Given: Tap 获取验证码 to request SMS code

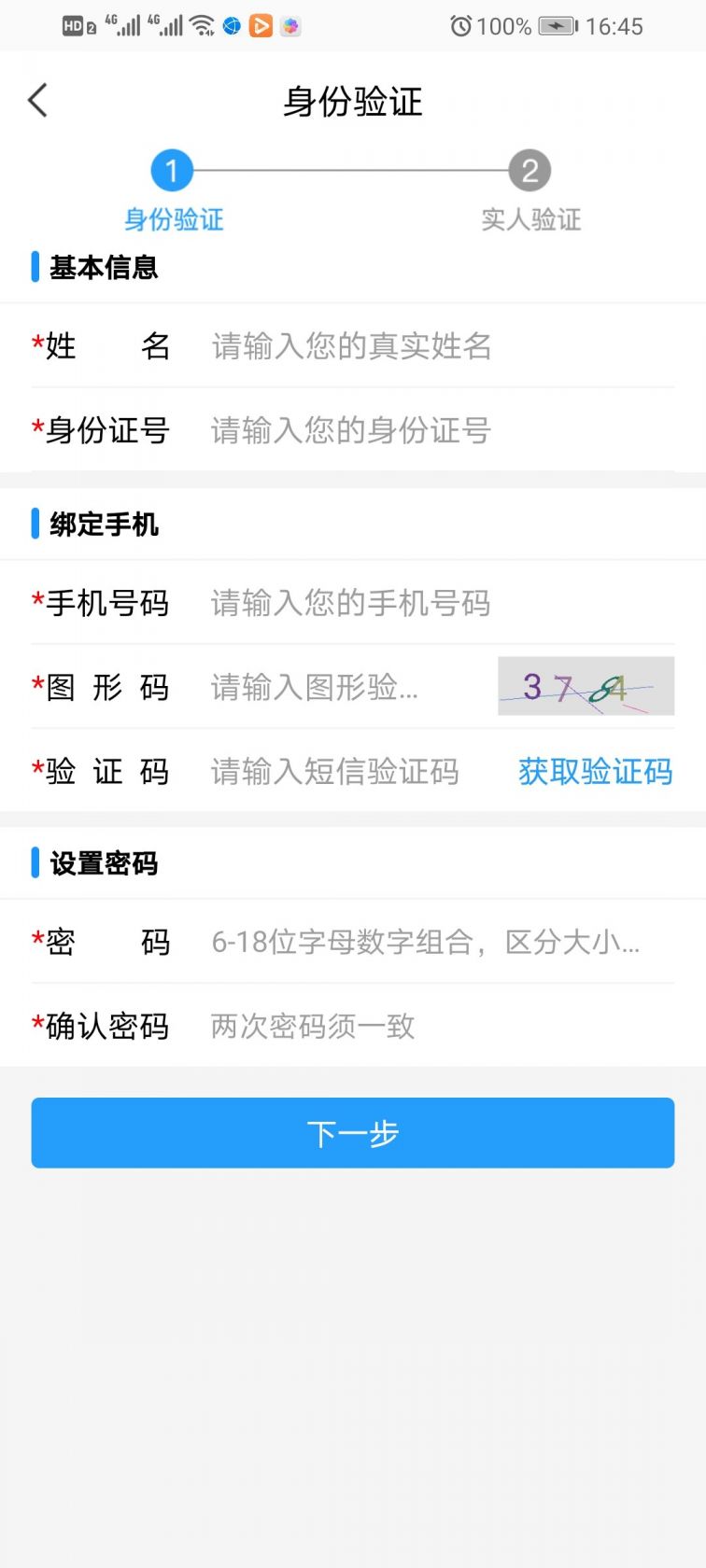Looking at the screenshot, I should coord(595,772).
